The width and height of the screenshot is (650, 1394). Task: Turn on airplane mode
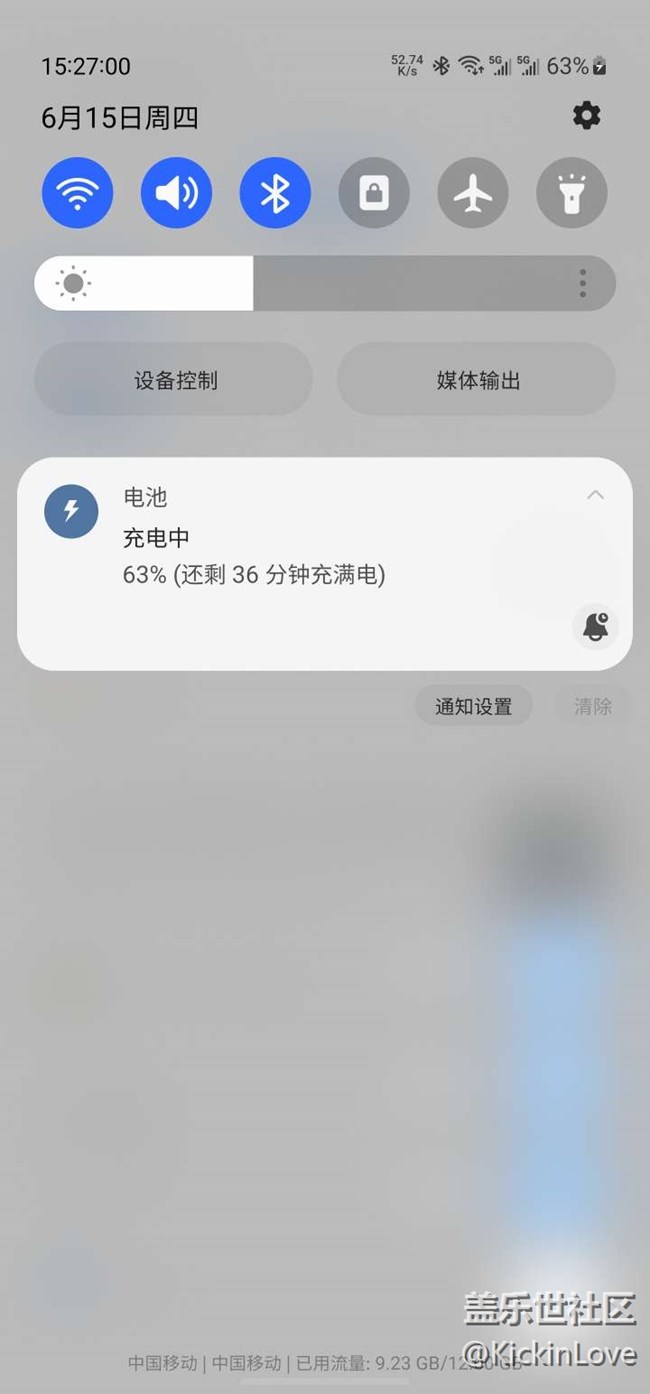[x=473, y=192]
